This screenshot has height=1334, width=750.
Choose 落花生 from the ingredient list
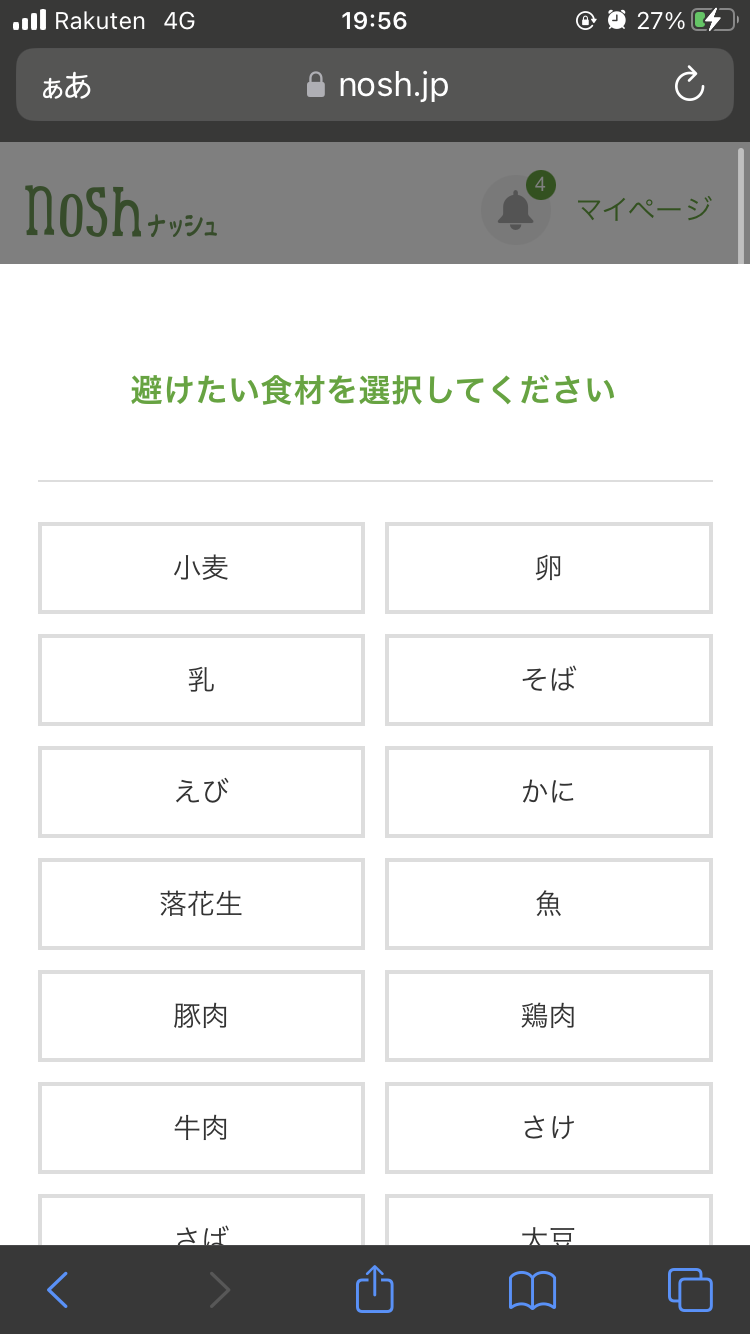pos(201,904)
